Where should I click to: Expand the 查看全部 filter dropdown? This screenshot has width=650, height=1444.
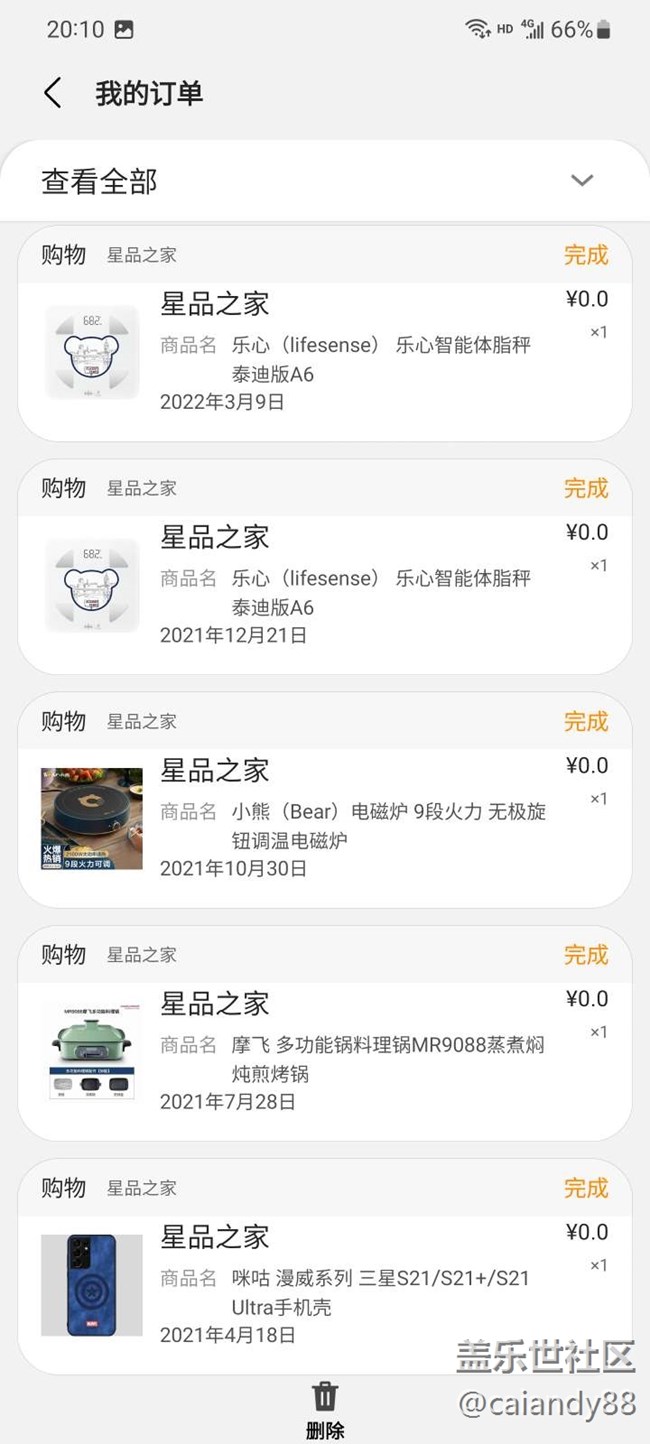pos(581,181)
